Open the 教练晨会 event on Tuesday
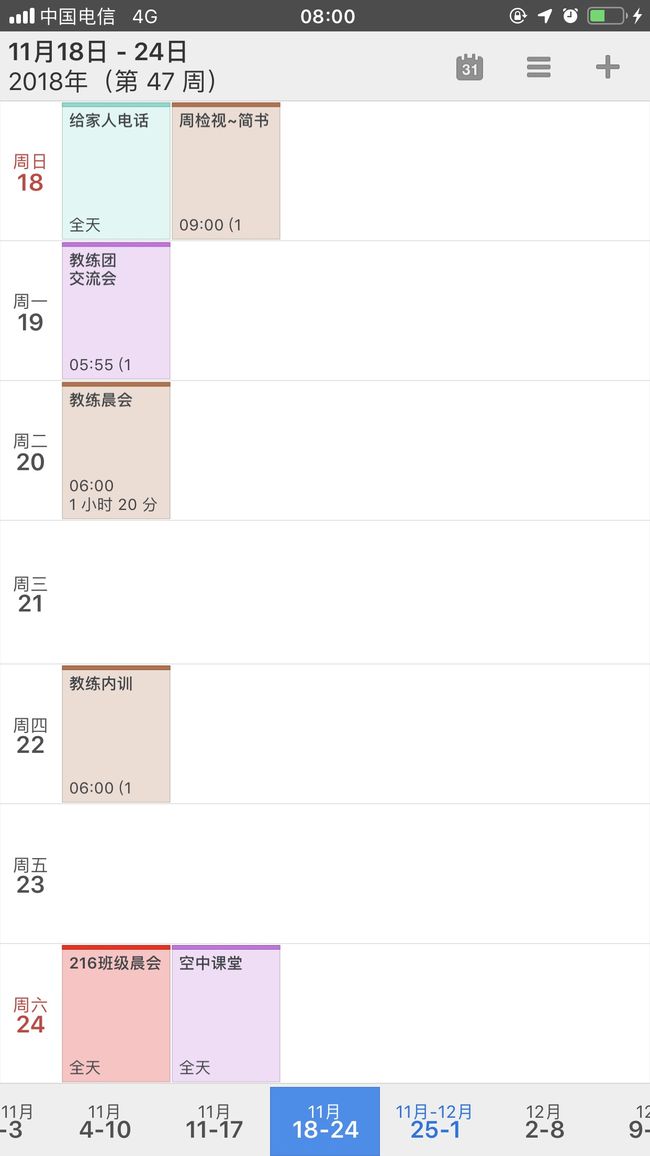The image size is (650, 1156). (x=116, y=450)
